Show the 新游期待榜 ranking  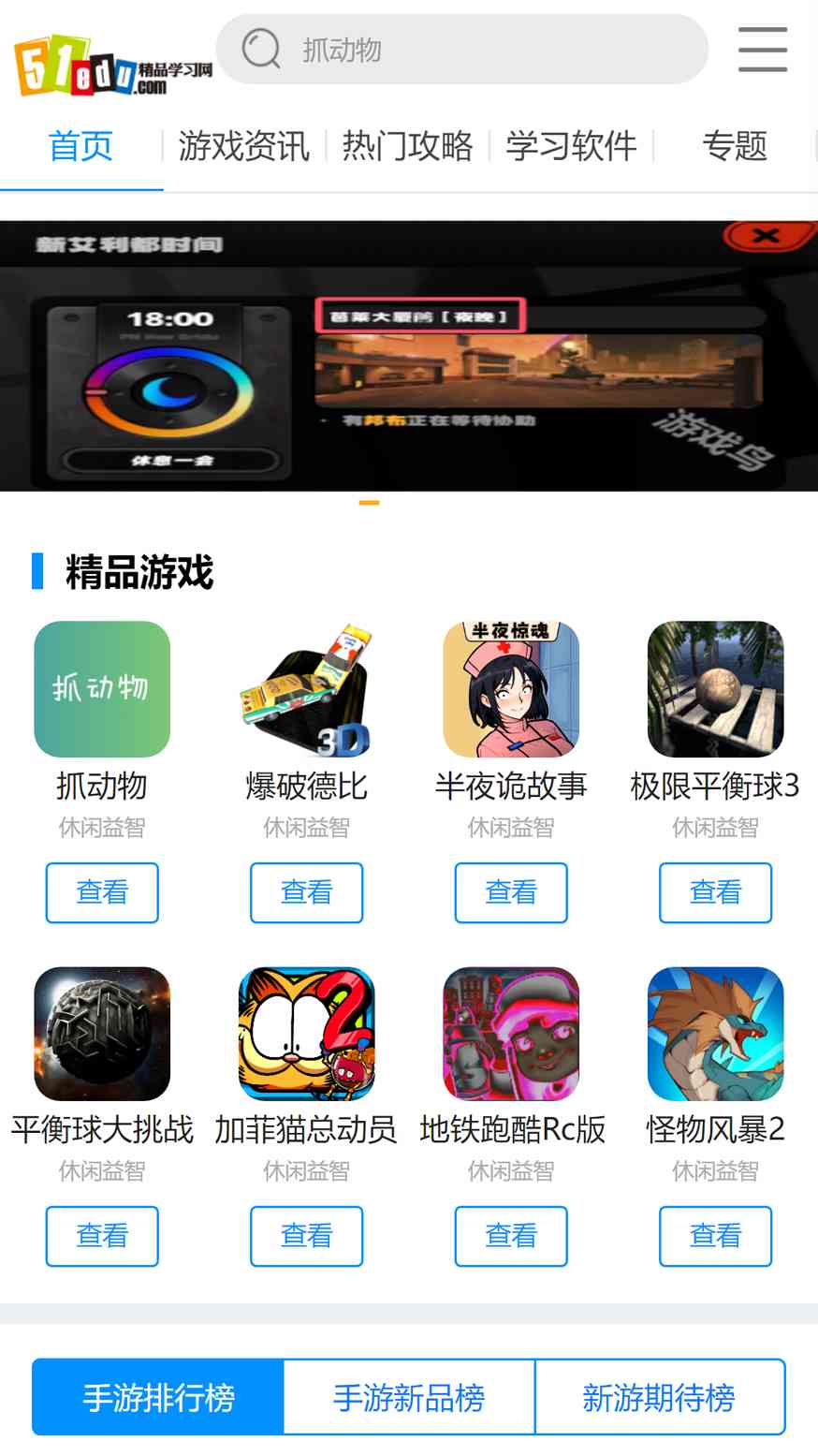click(x=659, y=1398)
